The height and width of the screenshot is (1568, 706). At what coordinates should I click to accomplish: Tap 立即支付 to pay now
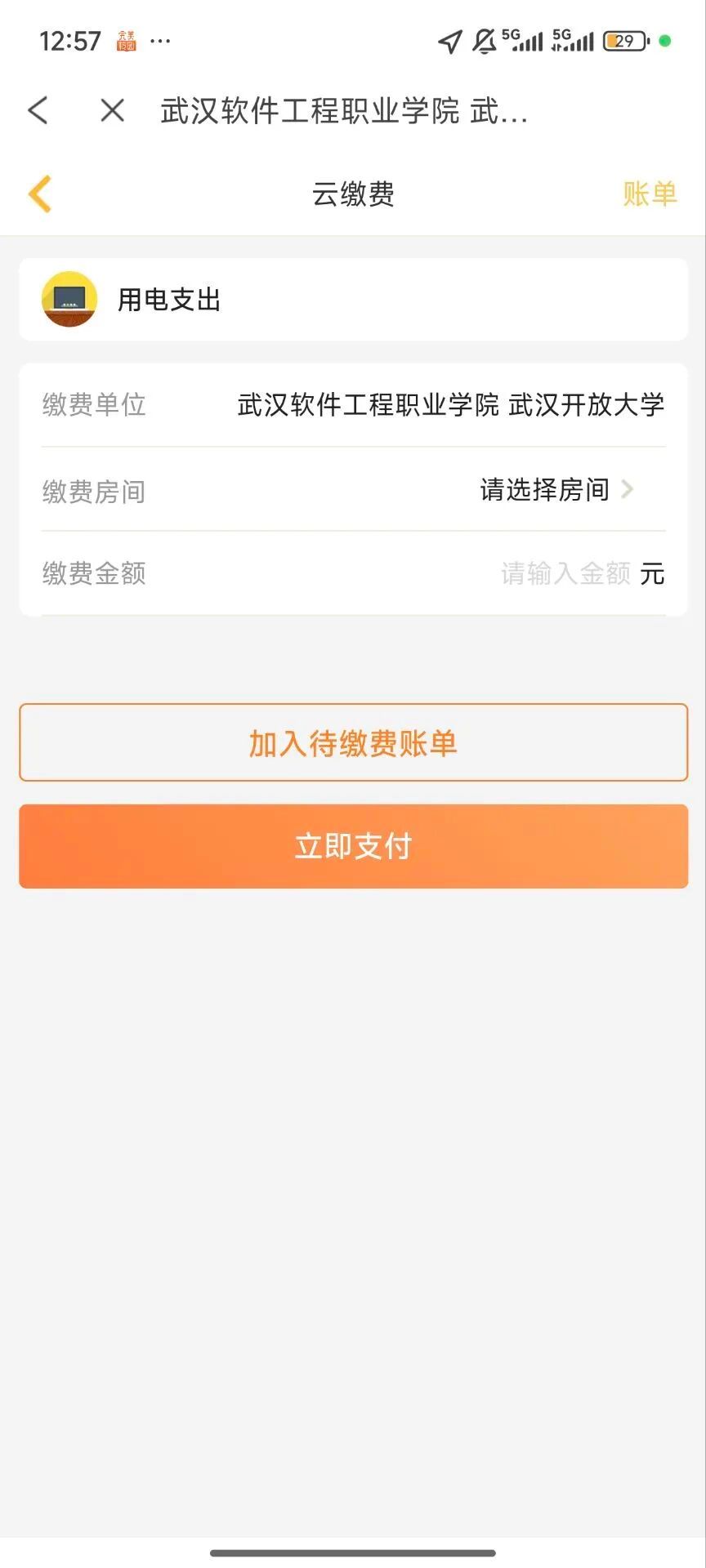click(353, 847)
